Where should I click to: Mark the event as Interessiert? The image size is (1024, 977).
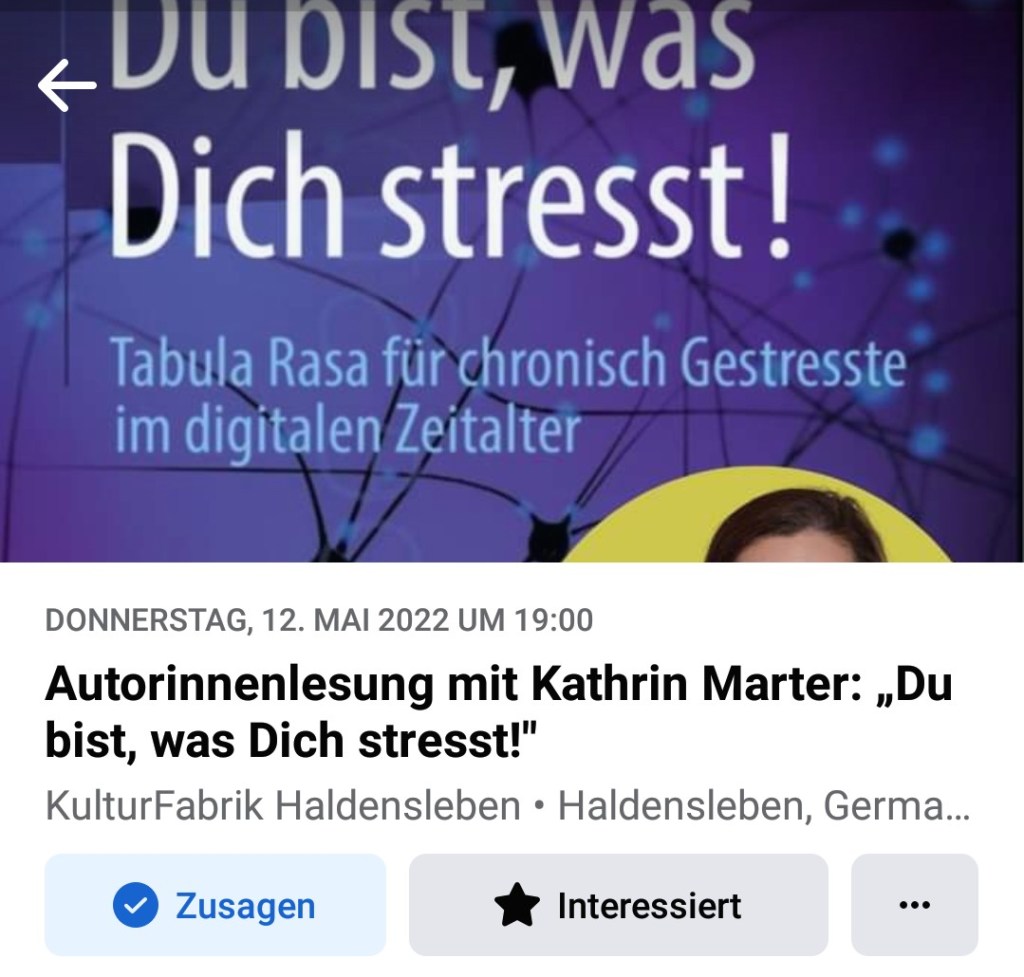(x=618, y=905)
